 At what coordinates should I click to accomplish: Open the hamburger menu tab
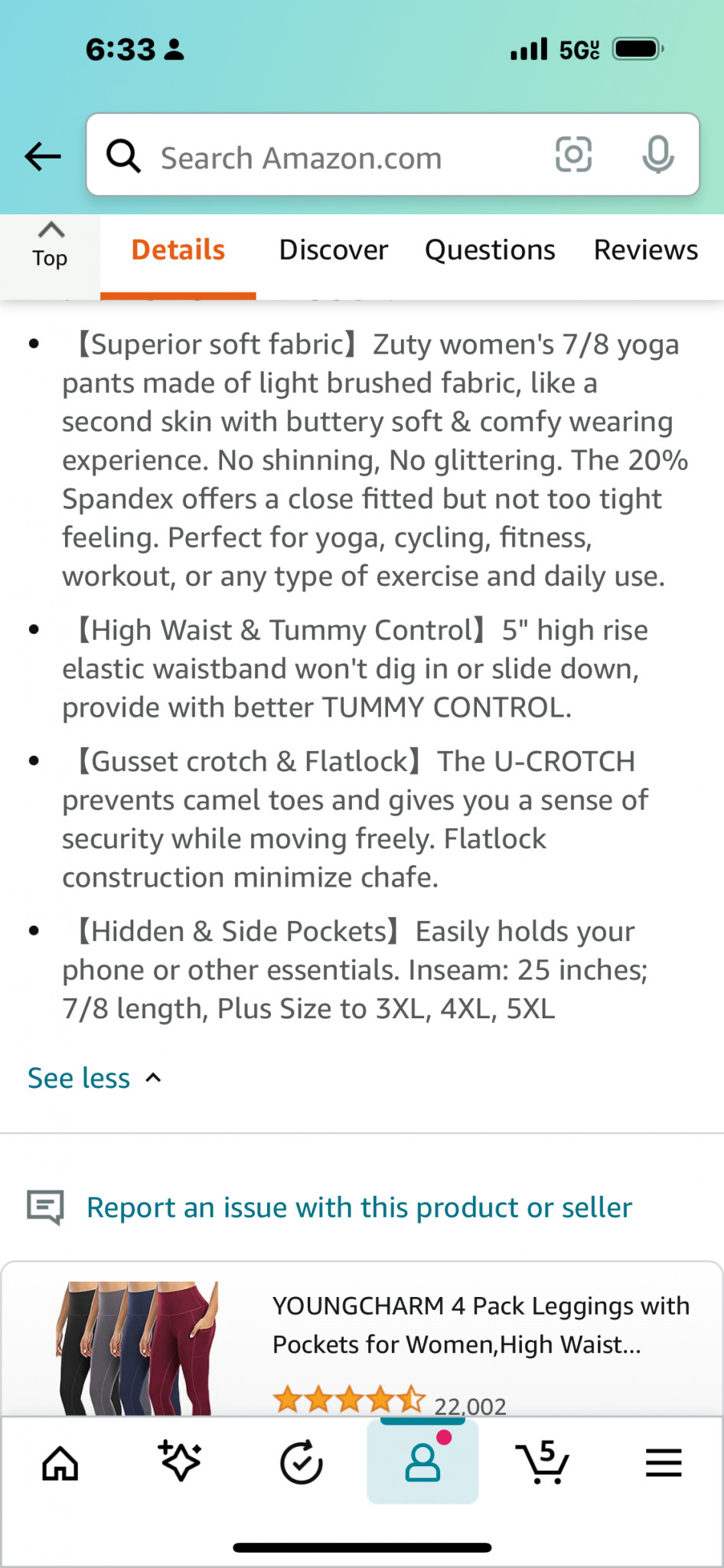point(664,1463)
